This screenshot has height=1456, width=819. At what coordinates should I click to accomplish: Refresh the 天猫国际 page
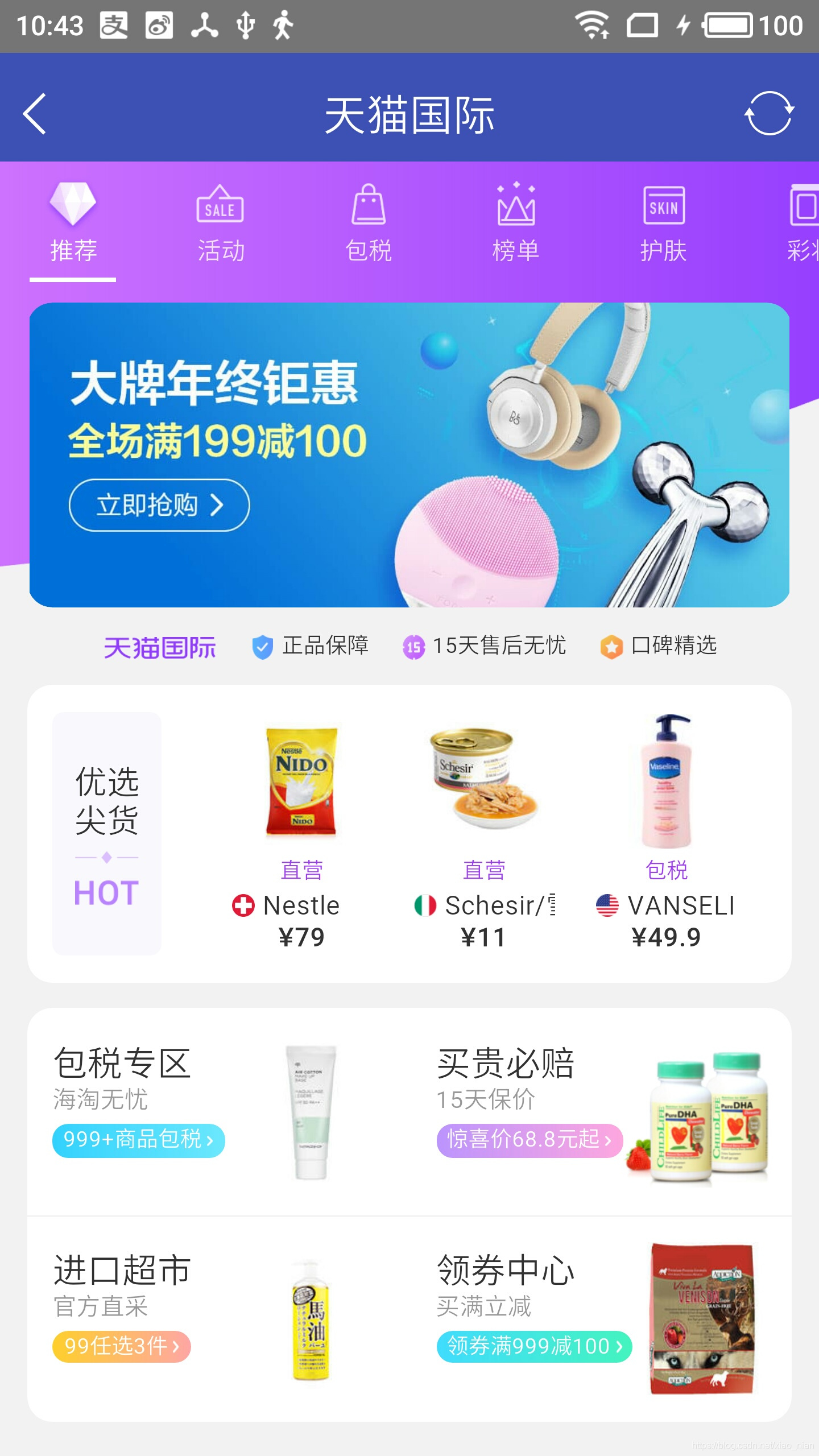769,113
